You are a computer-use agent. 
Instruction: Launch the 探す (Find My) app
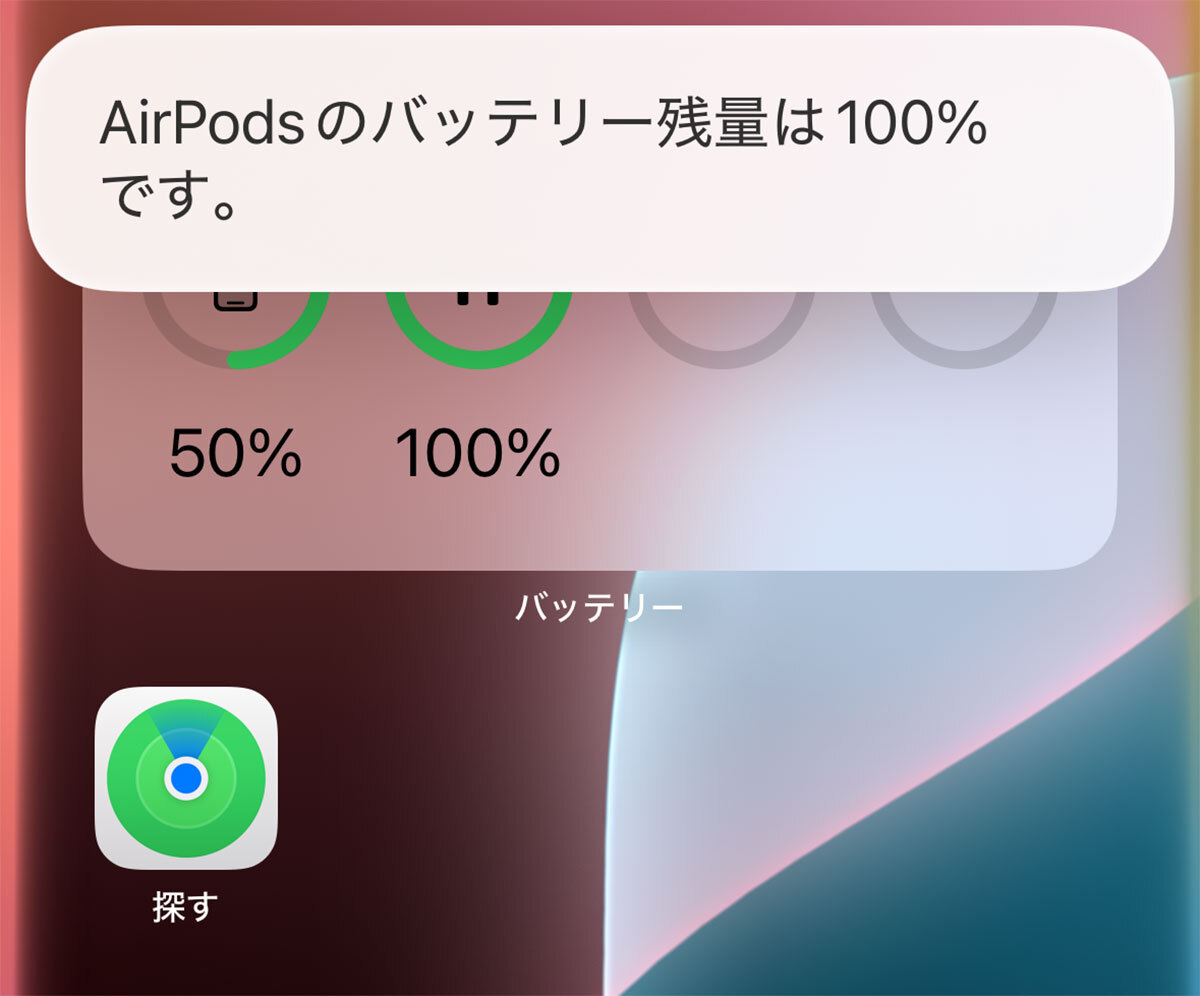click(186, 778)
